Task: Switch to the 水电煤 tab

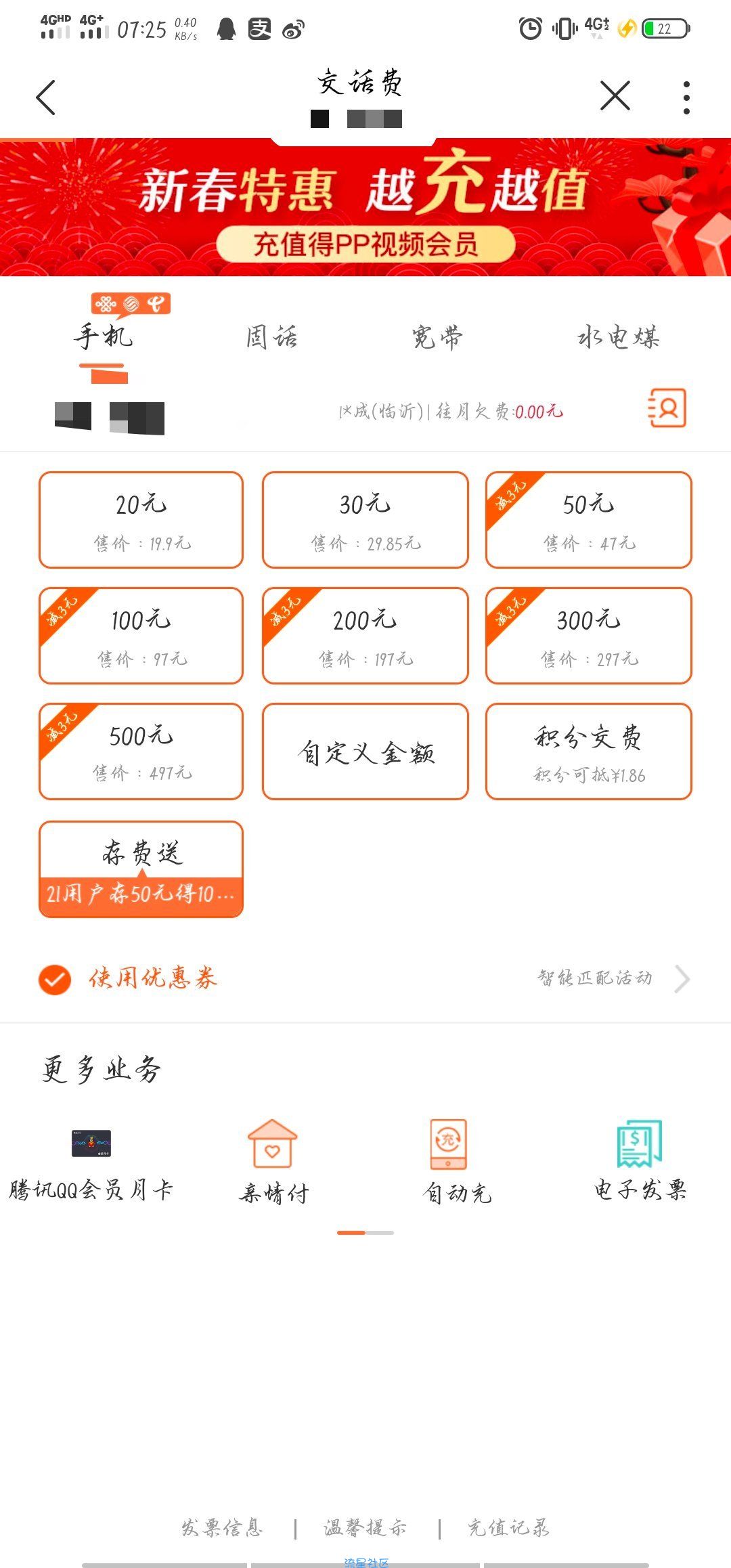Action: coord(618,336)
